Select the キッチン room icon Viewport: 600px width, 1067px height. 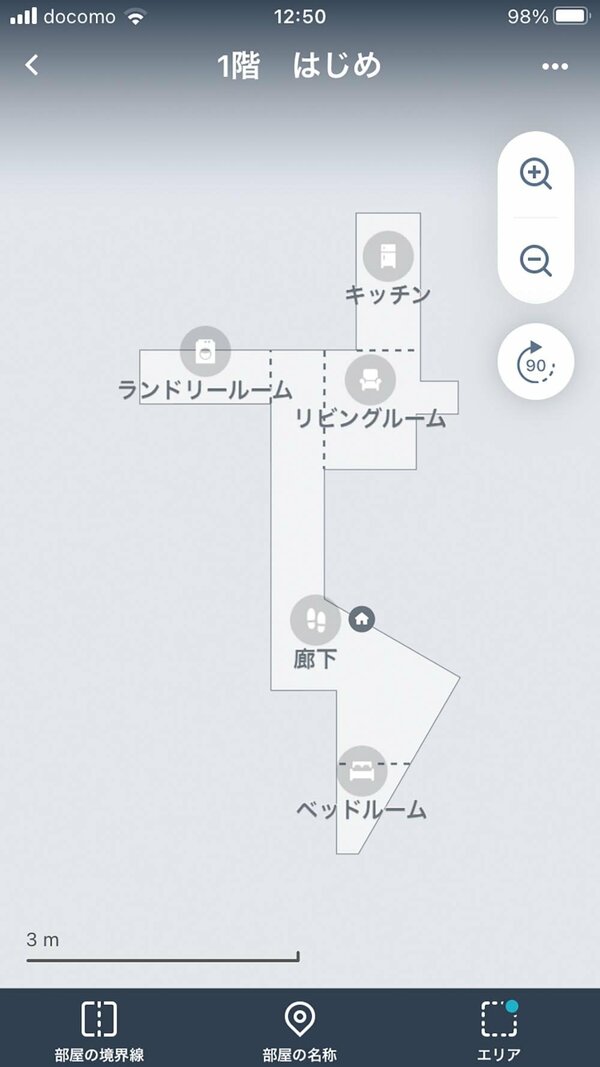click(388, 256)
